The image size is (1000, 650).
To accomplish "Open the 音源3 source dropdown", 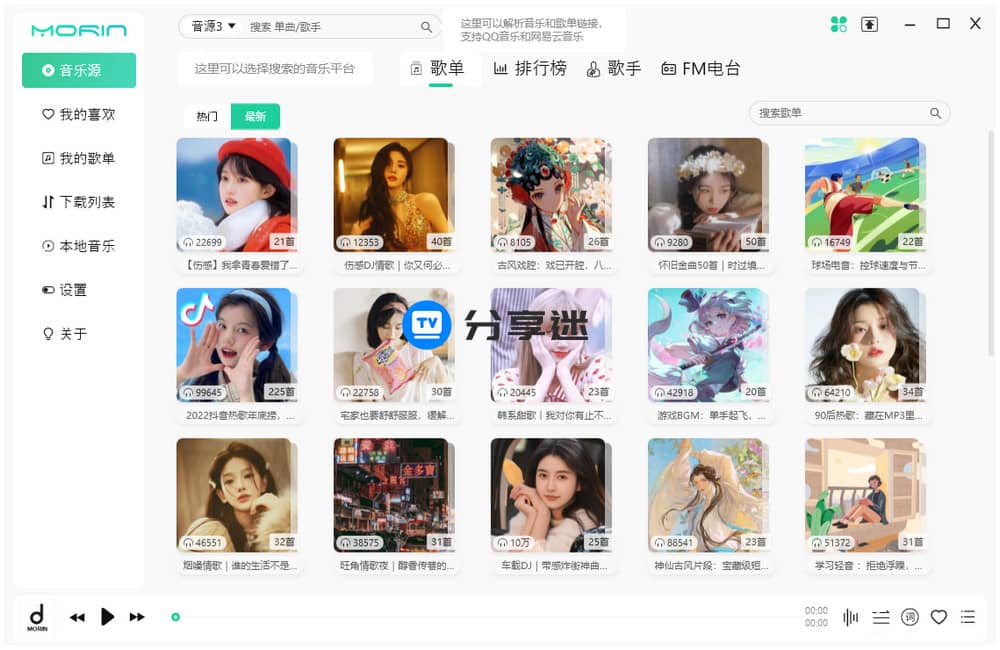I will tap(213, 26).
